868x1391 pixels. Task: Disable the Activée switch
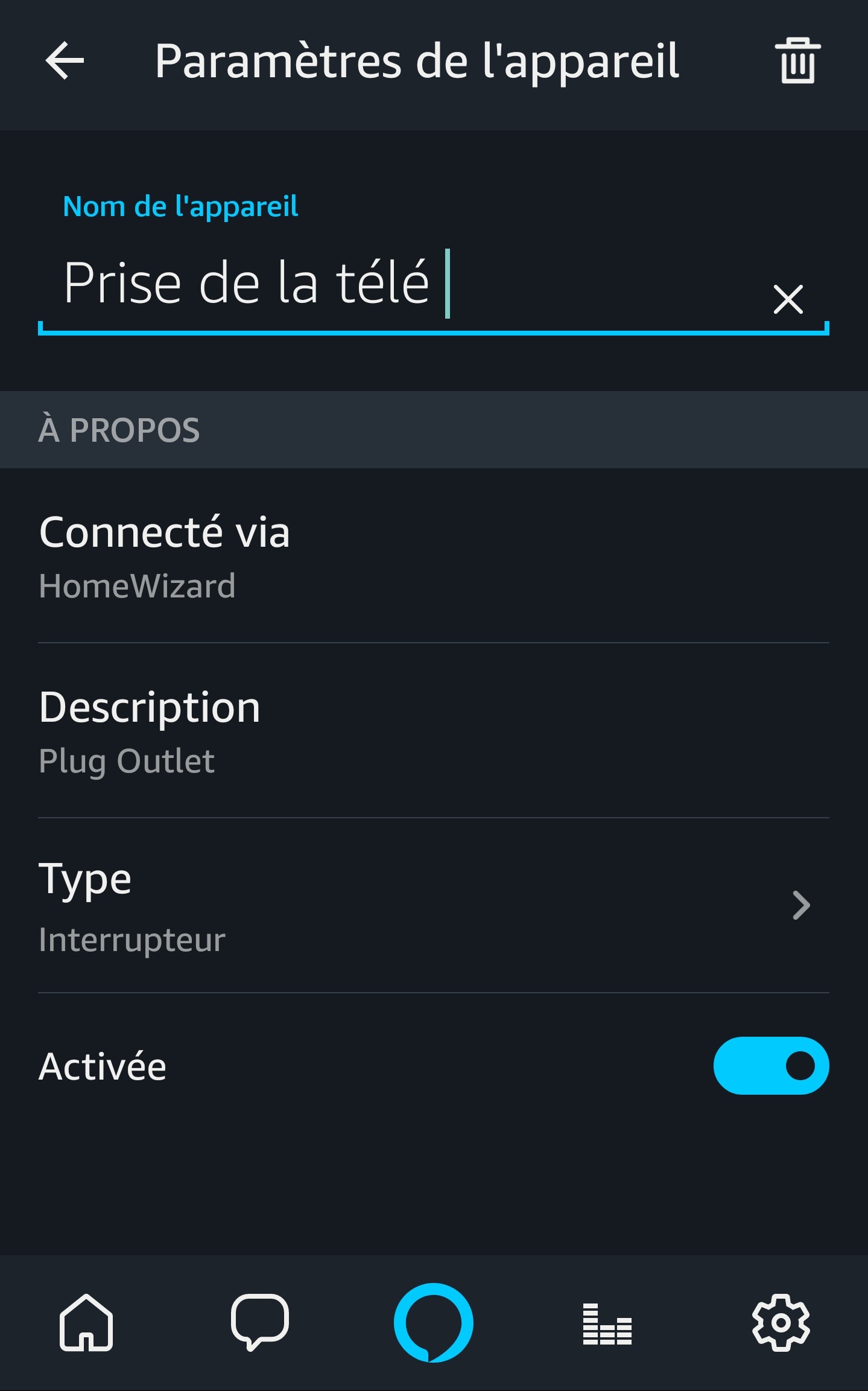coord(770,1066)
